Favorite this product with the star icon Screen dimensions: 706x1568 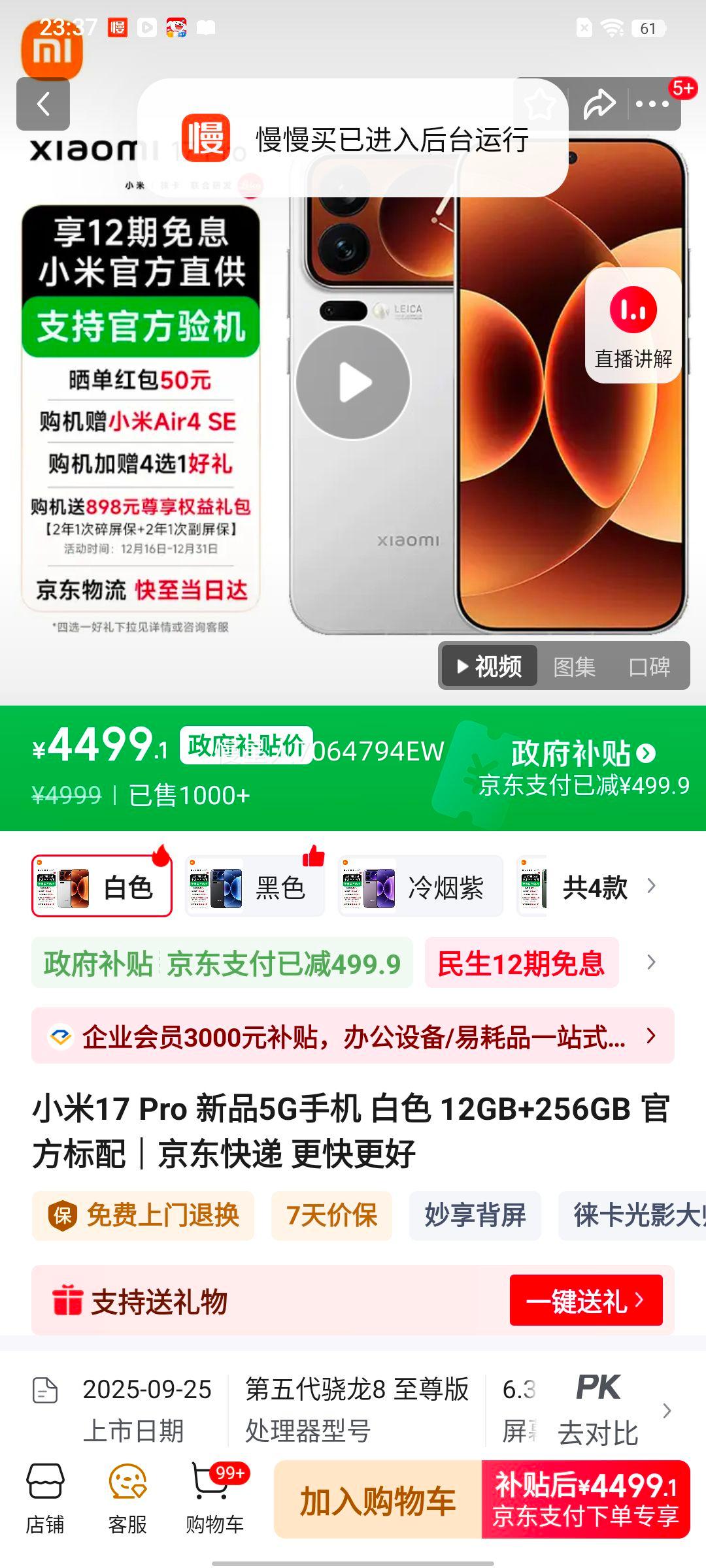pyautogui.click(x=539, y=105)
